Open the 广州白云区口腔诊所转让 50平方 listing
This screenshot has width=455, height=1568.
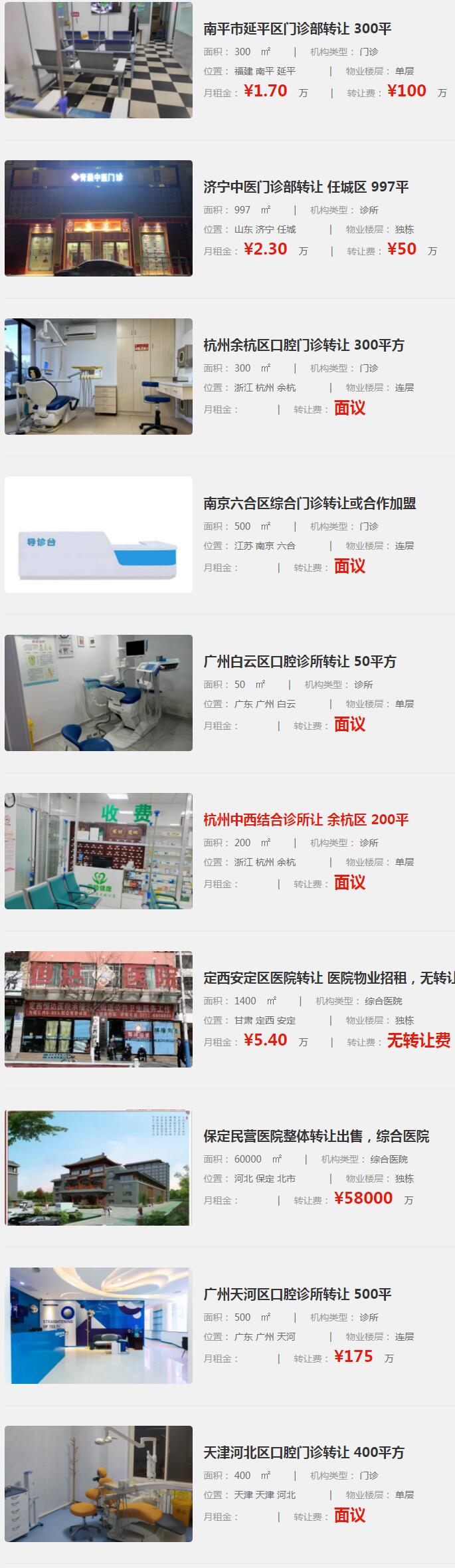coord(300,662)
